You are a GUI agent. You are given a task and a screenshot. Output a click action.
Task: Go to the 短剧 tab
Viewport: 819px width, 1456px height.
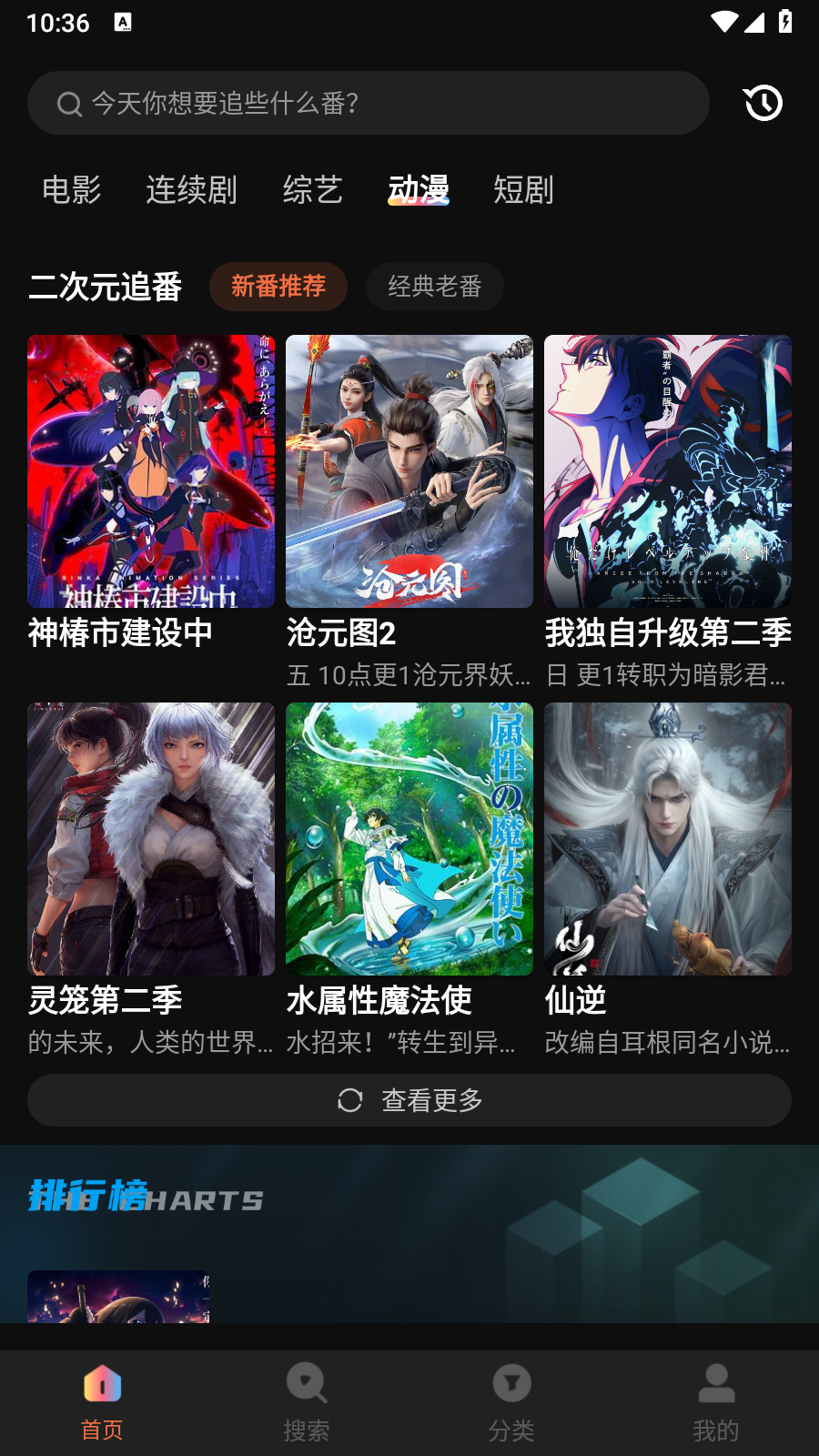coord(523,189)
